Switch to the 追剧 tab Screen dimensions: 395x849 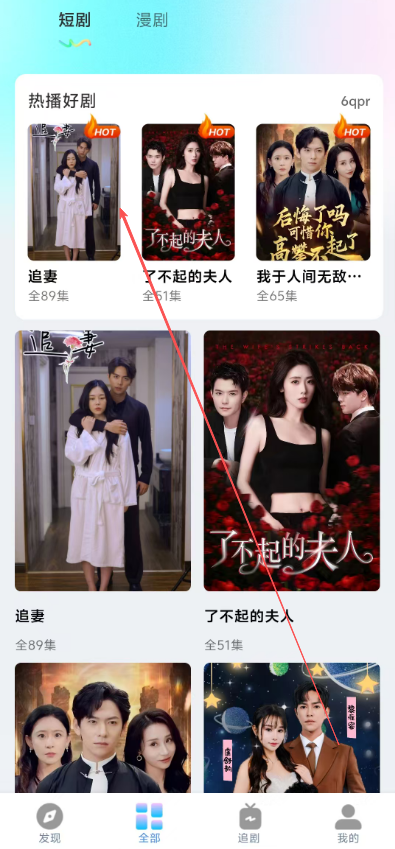(249, 823)
